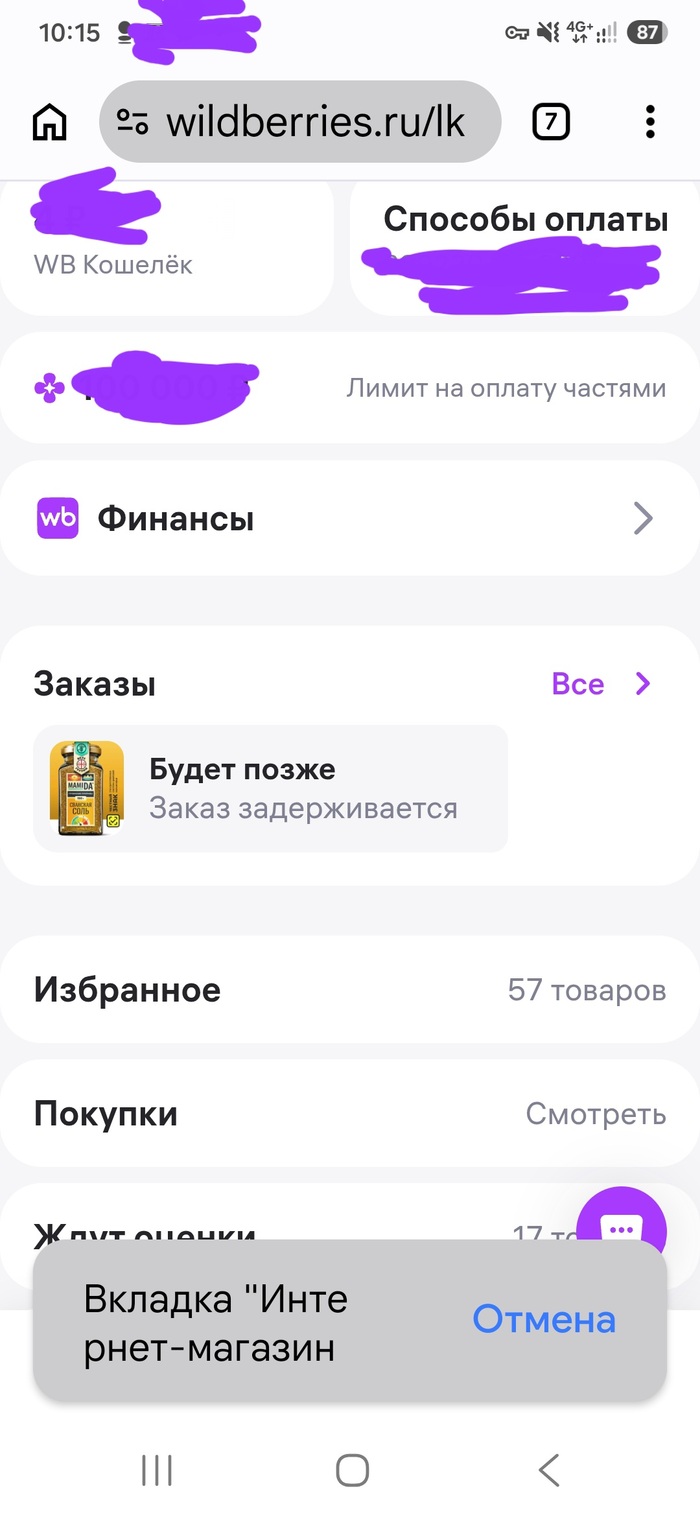
Task: Open the tab switcher showing 7 tabs
Action: tap(551, 123)
